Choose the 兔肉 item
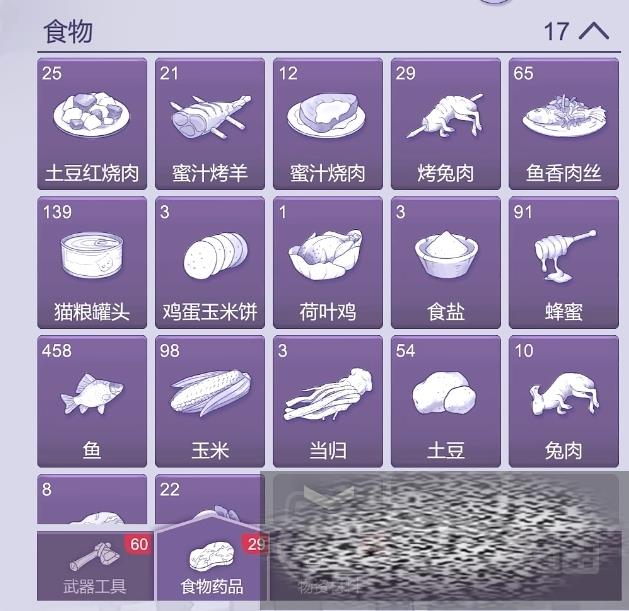629x611 pixels. pos(564,401)
